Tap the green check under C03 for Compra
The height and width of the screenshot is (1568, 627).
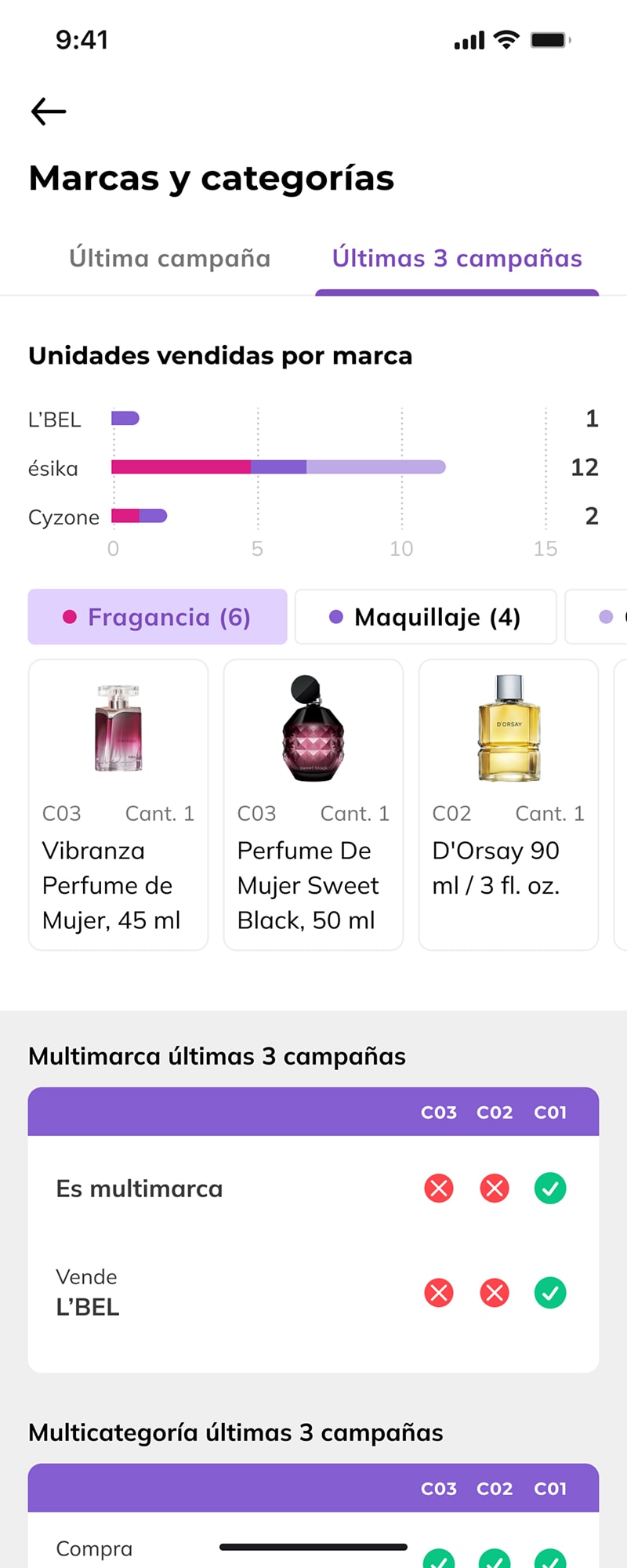coord(440,1559)
